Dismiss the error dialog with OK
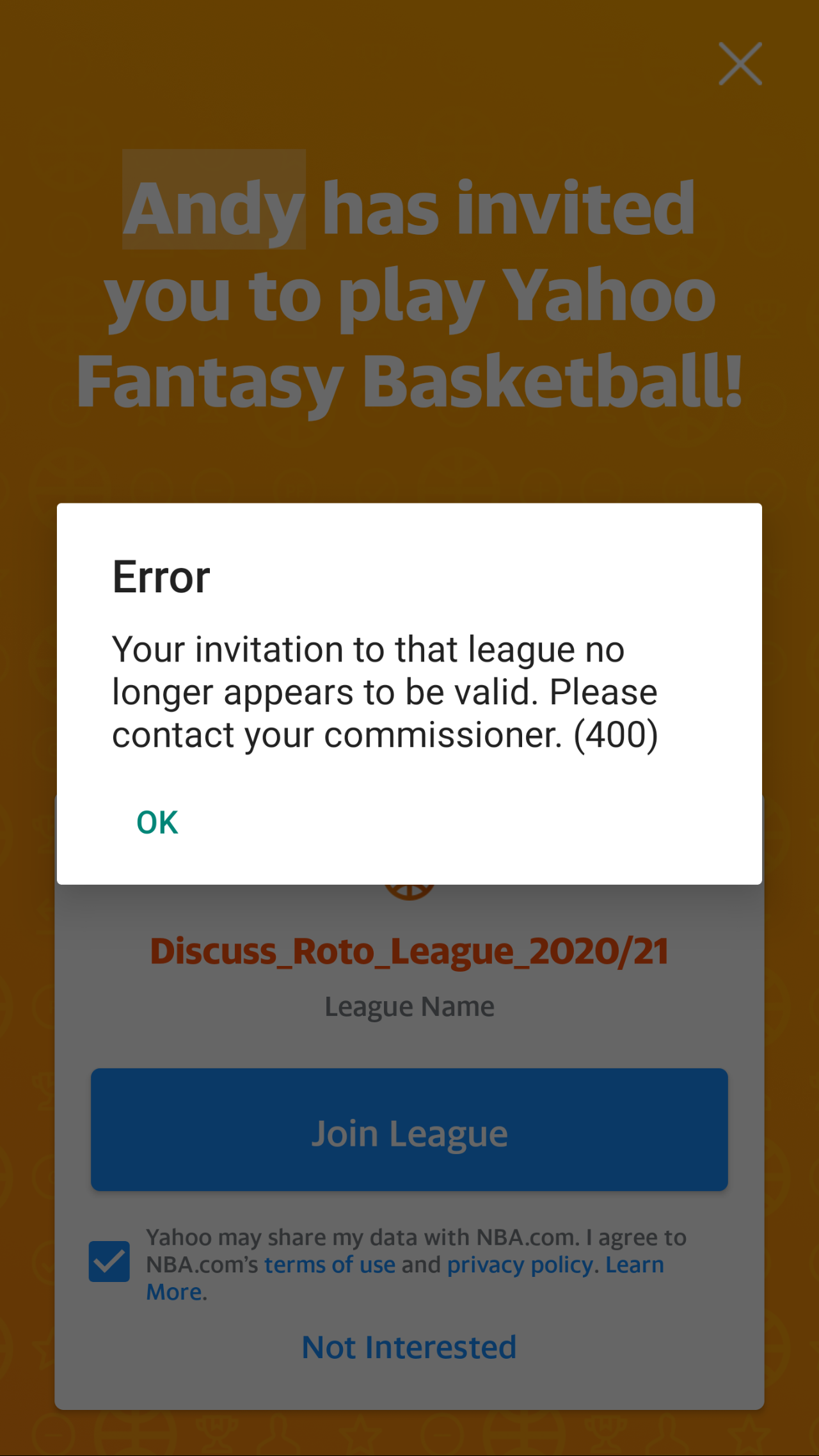Screen dimensions: 819x1456 point(157,822)
